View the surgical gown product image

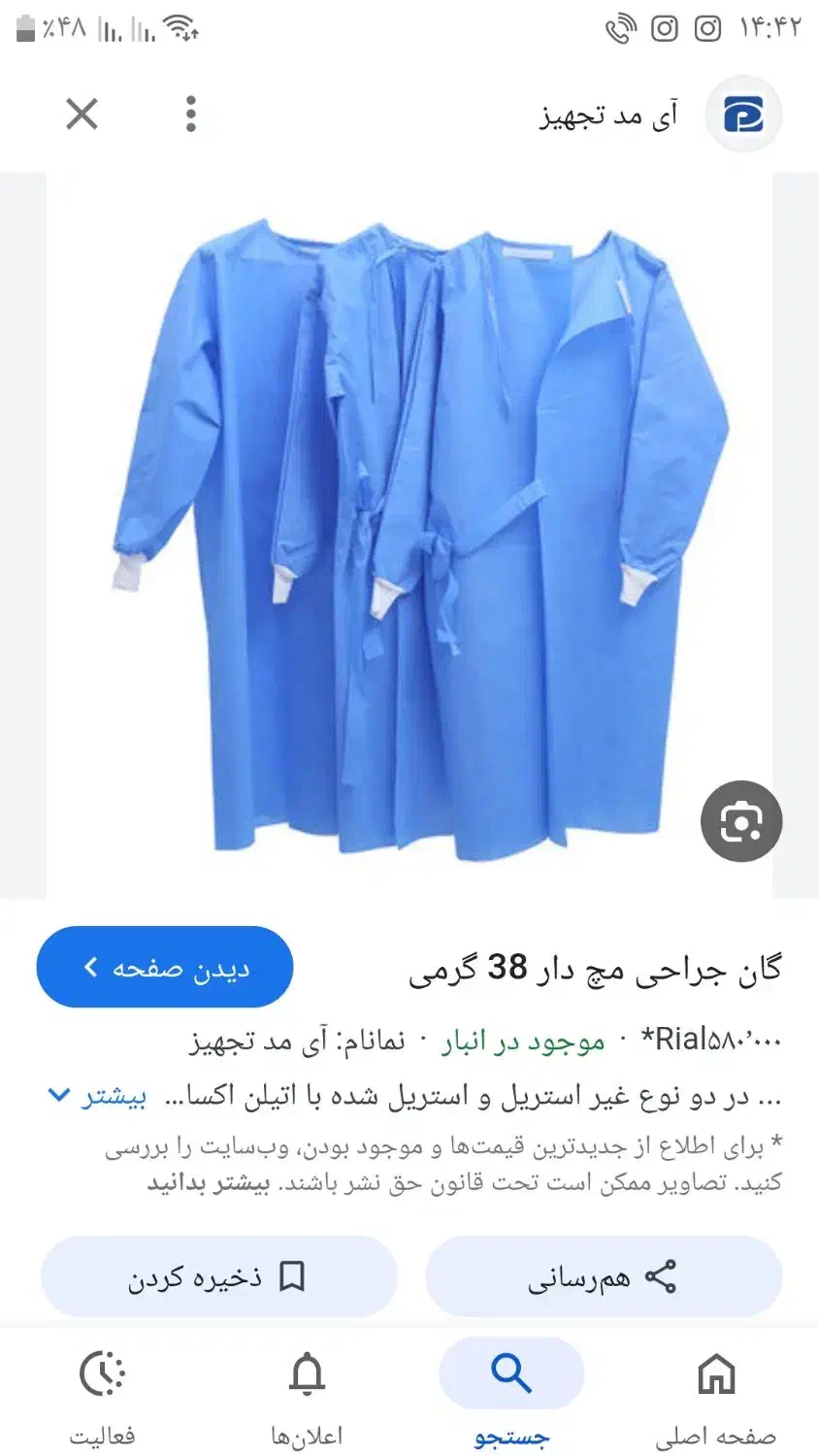pos(409,536)
